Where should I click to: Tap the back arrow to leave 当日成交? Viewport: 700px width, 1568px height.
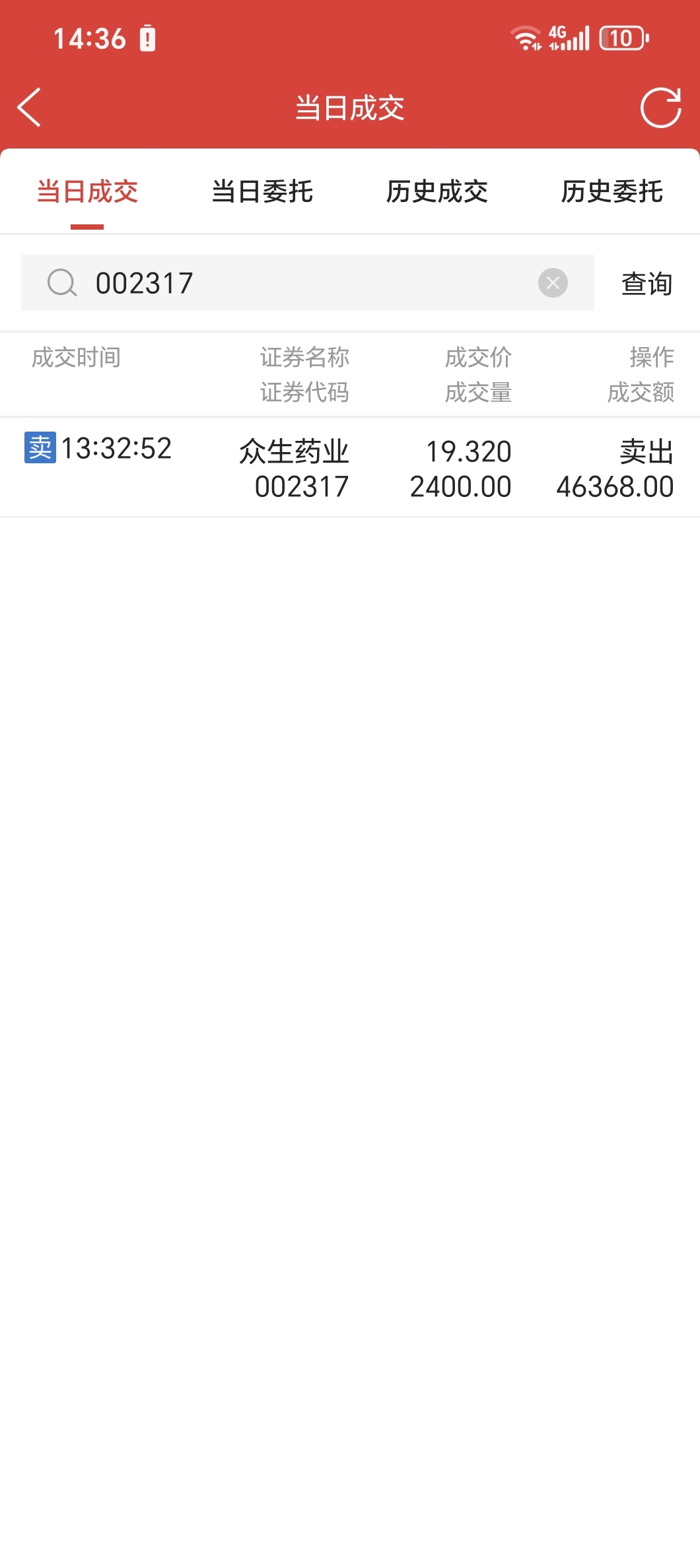29,108
